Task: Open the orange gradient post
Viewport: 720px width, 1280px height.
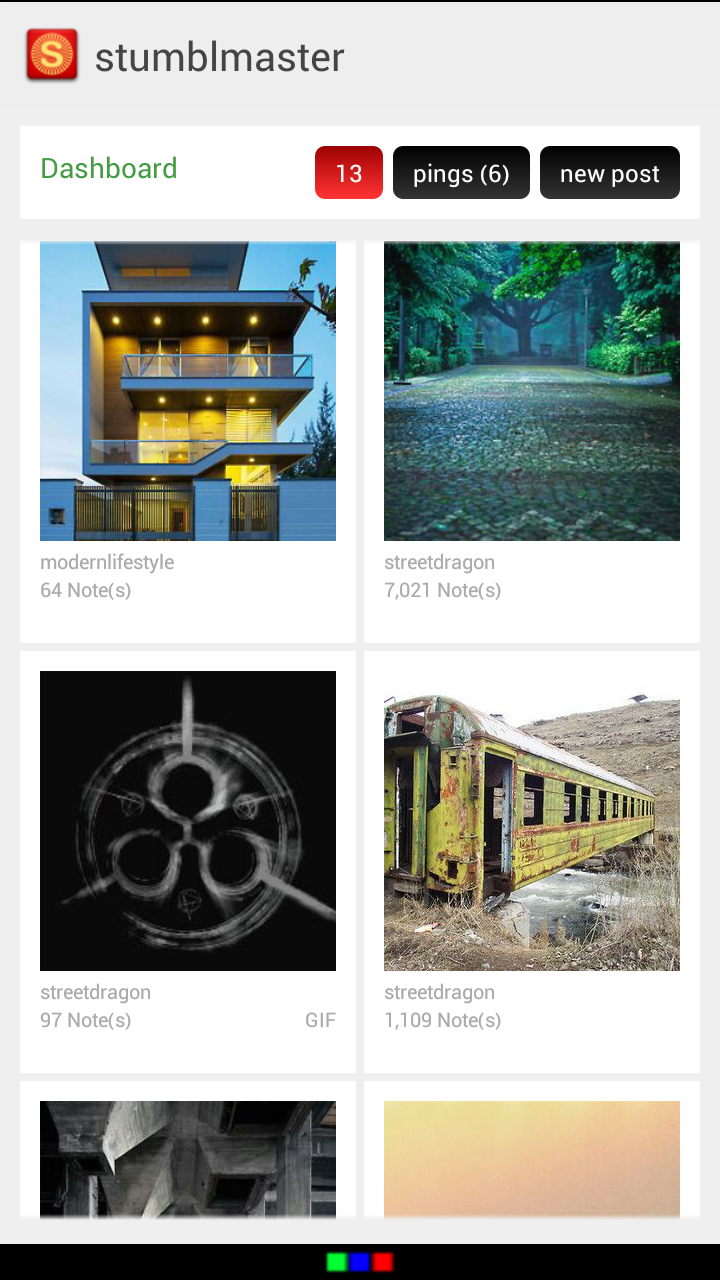Action: [x=532, y=1158]
